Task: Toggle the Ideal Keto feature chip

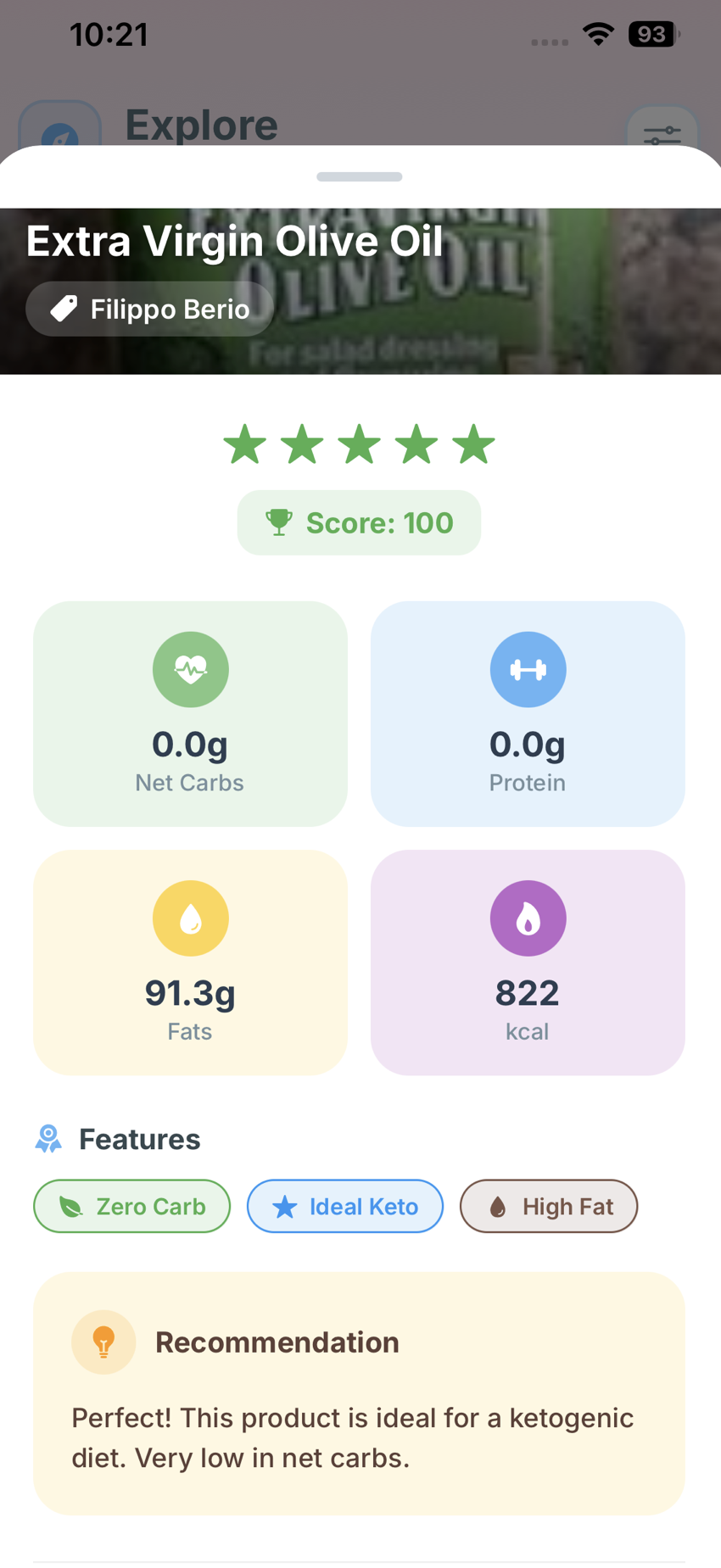Action: pos(344,1205)
